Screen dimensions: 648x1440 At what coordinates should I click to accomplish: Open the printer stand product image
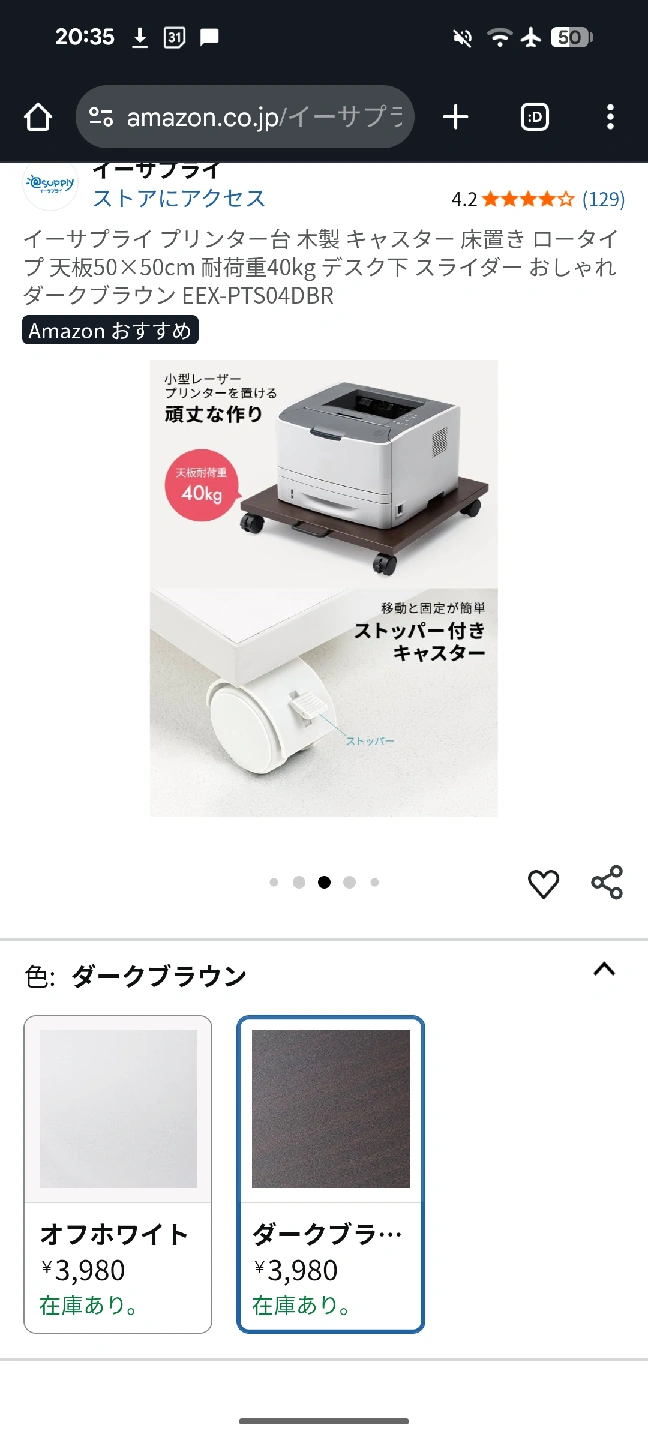pos(323,588)
